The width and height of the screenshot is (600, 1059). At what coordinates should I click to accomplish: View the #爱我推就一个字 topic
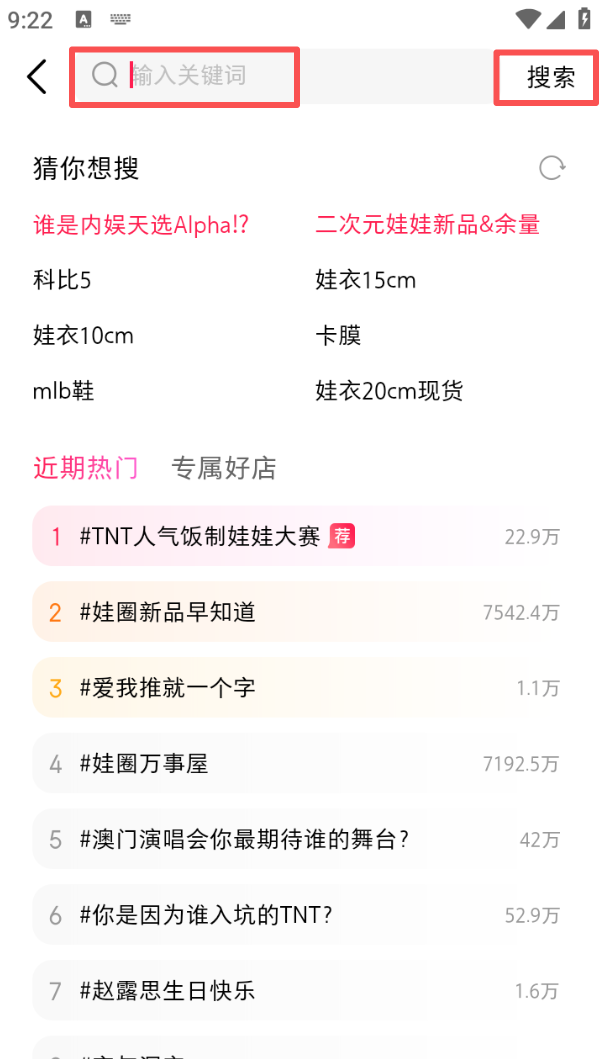coord(168,688)
